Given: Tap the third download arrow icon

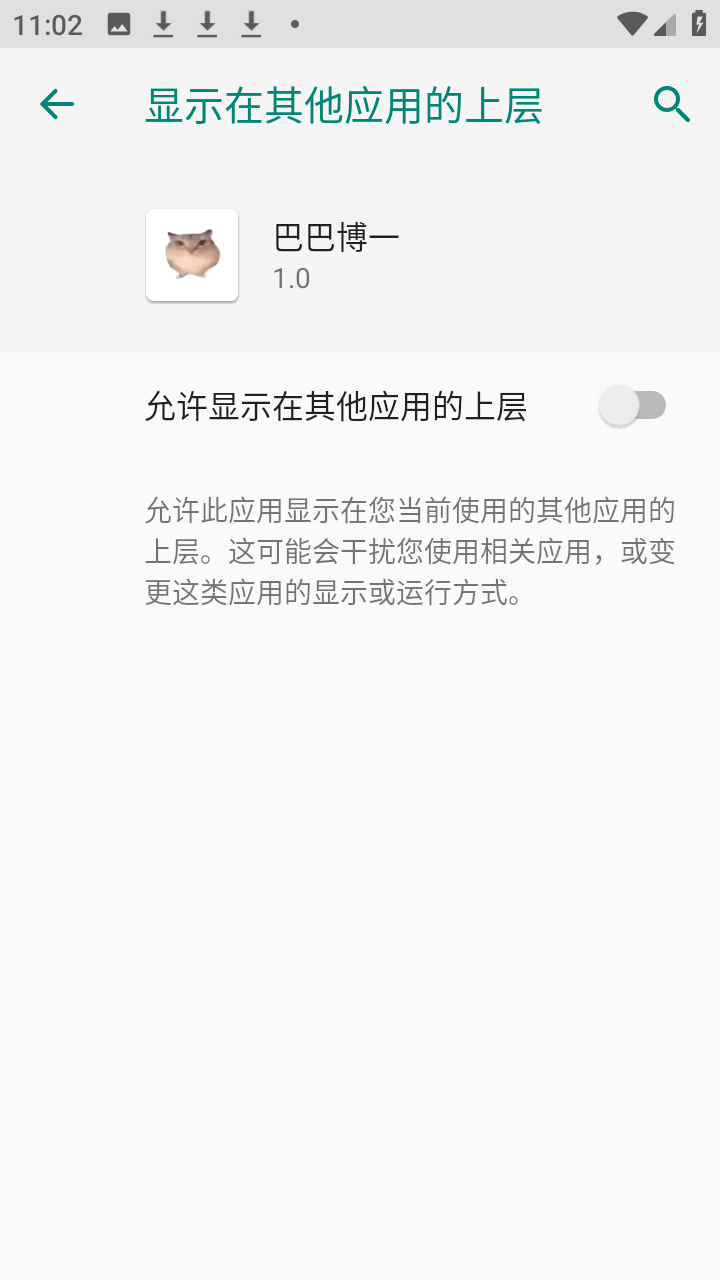Looking at the screenshot, I should pyautogui.click(x=249, y=23).
